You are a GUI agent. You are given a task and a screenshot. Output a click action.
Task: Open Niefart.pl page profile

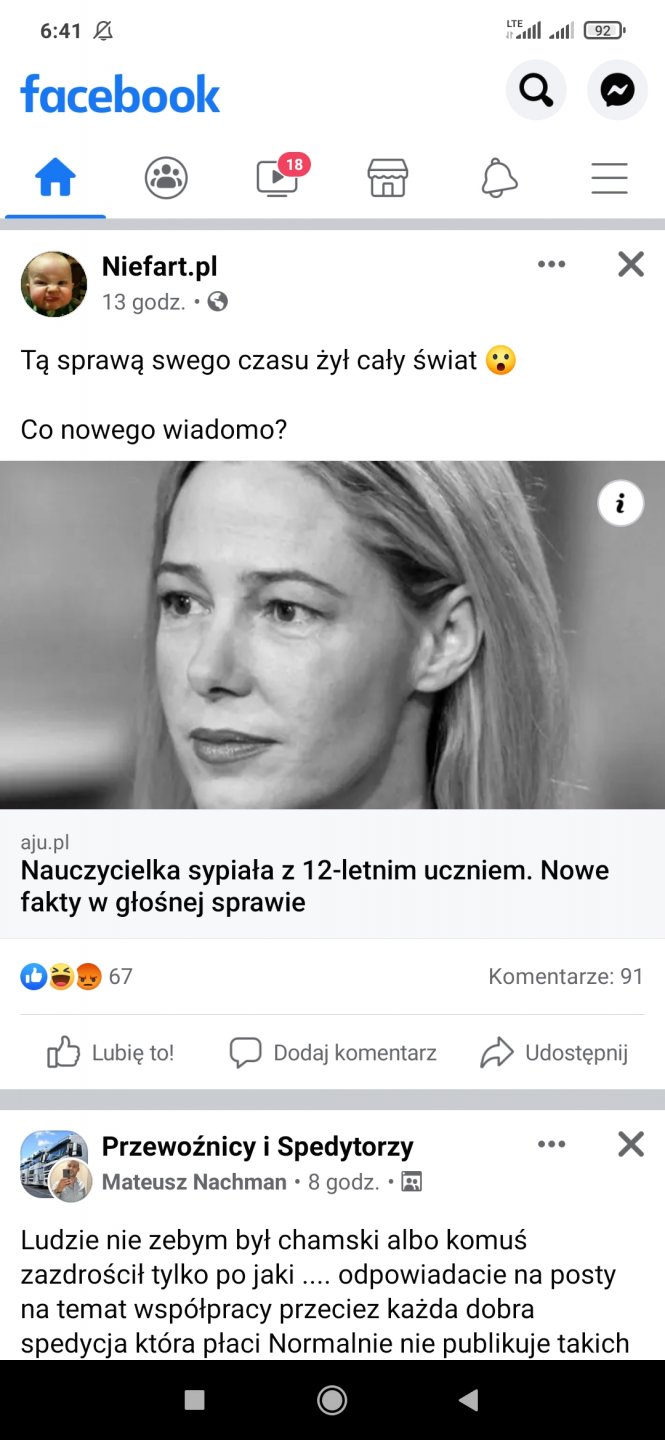159,266
